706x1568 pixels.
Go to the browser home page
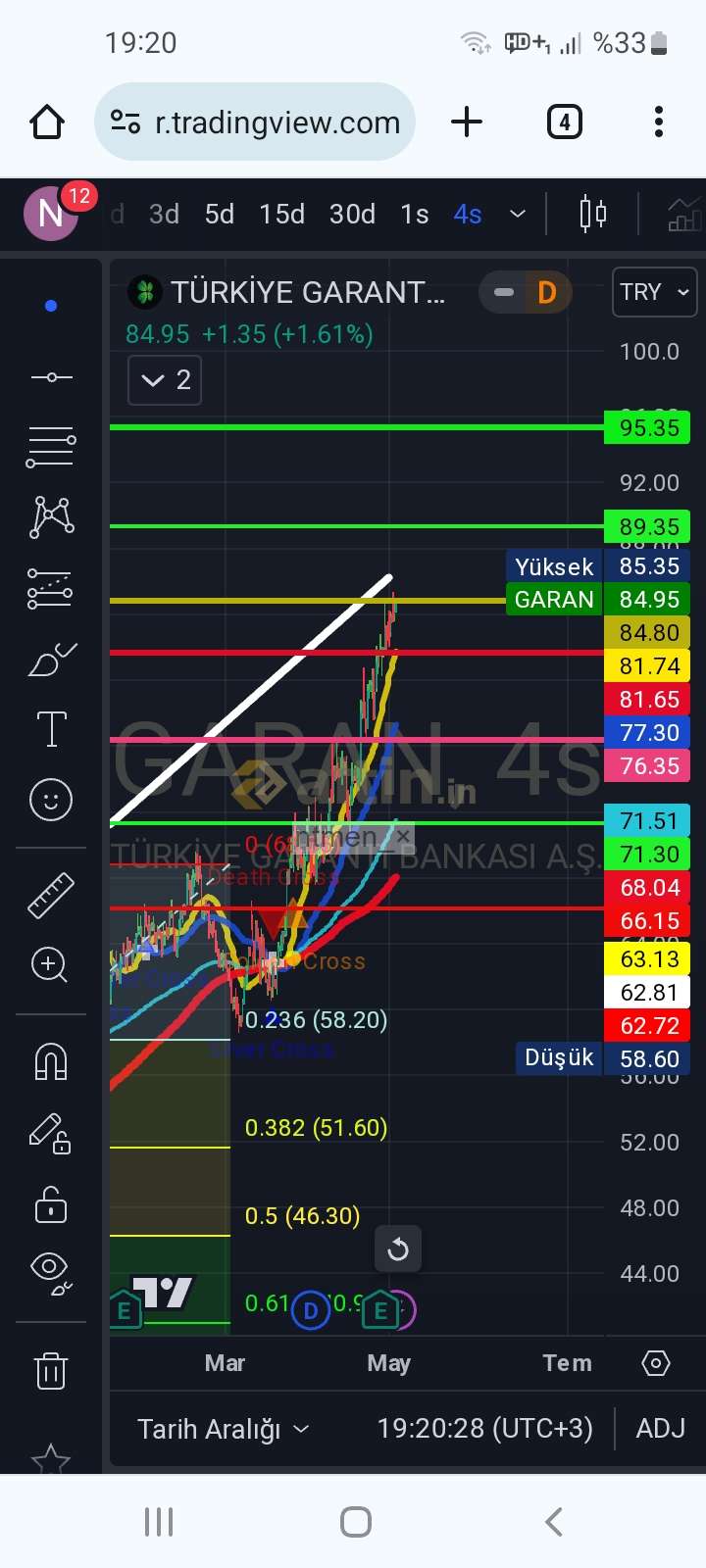[47, 122]
